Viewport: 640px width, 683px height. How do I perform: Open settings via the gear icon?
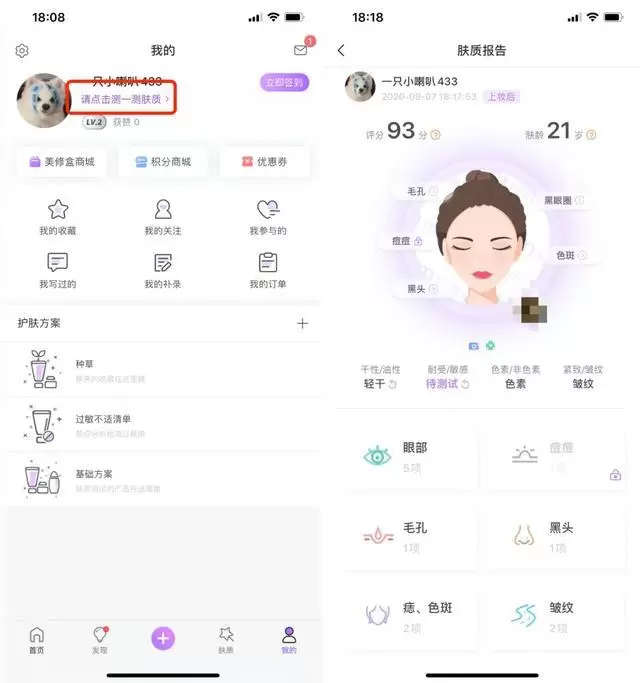pyautogui.click(x=22, y=51)
